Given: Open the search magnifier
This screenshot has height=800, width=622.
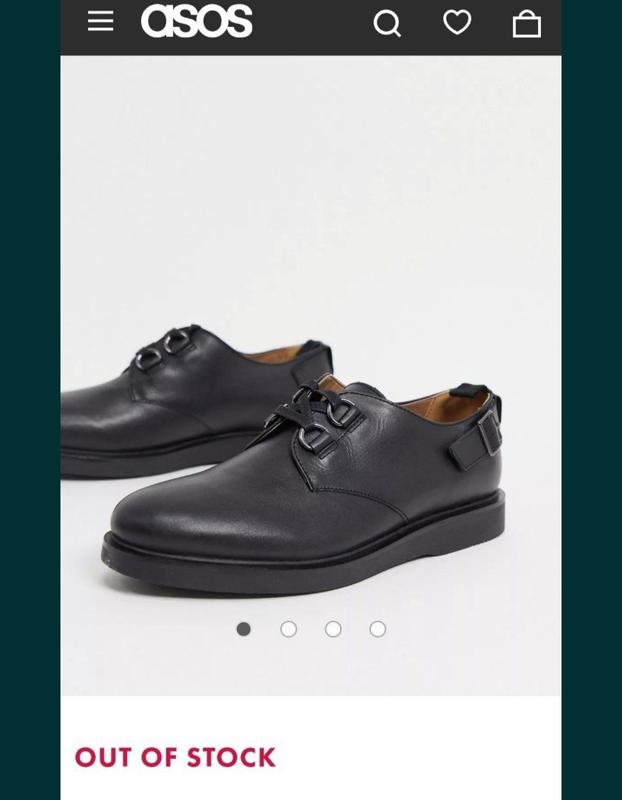Looking at the screenshot, I should 387,23.
